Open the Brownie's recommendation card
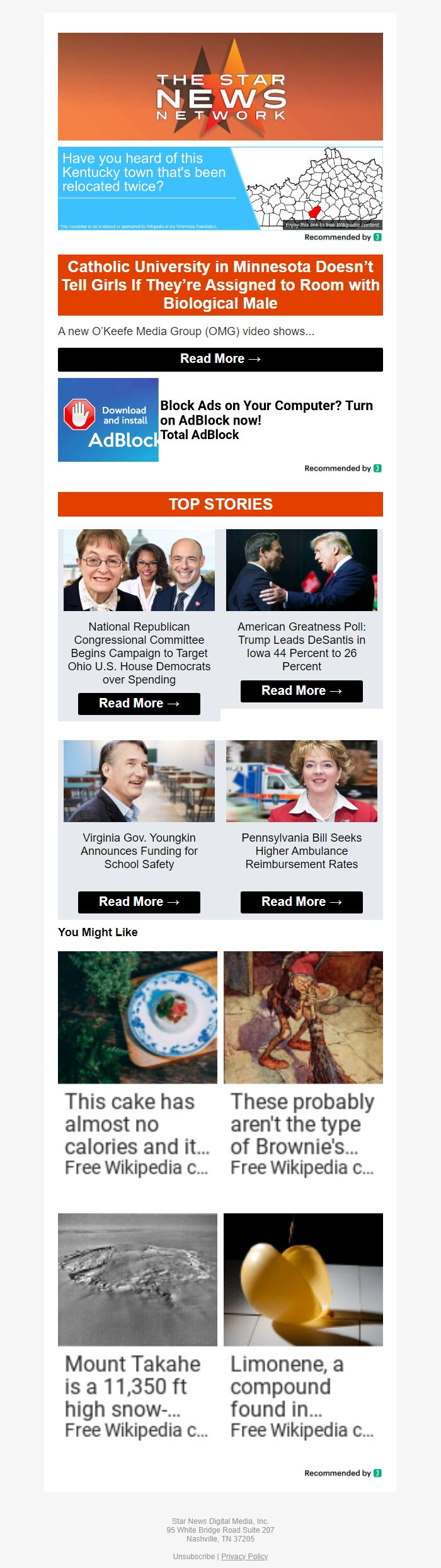Viewport: 441px width, 1568px height. [303, 1065]
